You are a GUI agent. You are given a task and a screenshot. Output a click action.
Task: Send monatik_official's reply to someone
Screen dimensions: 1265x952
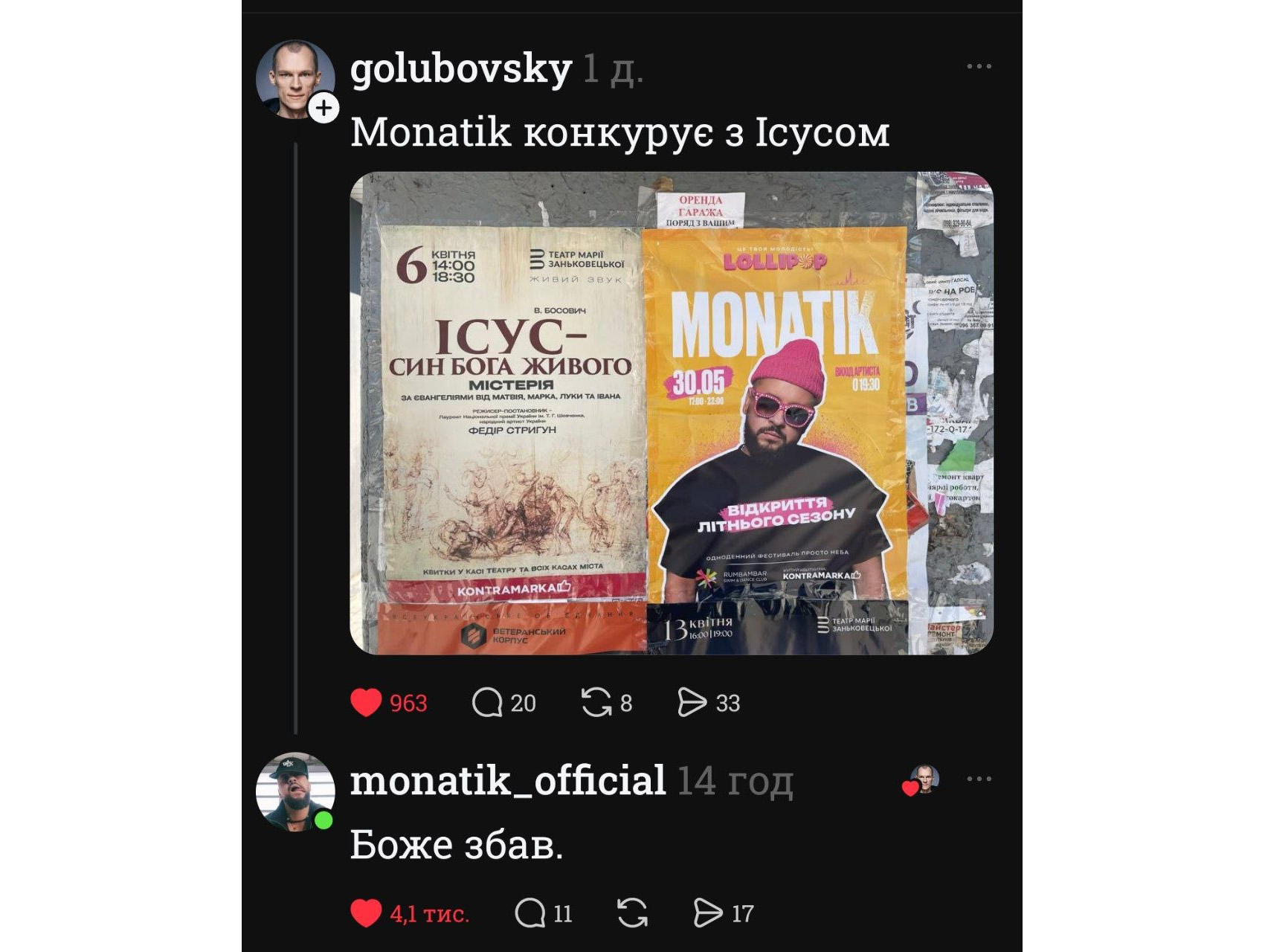(707, 913)
